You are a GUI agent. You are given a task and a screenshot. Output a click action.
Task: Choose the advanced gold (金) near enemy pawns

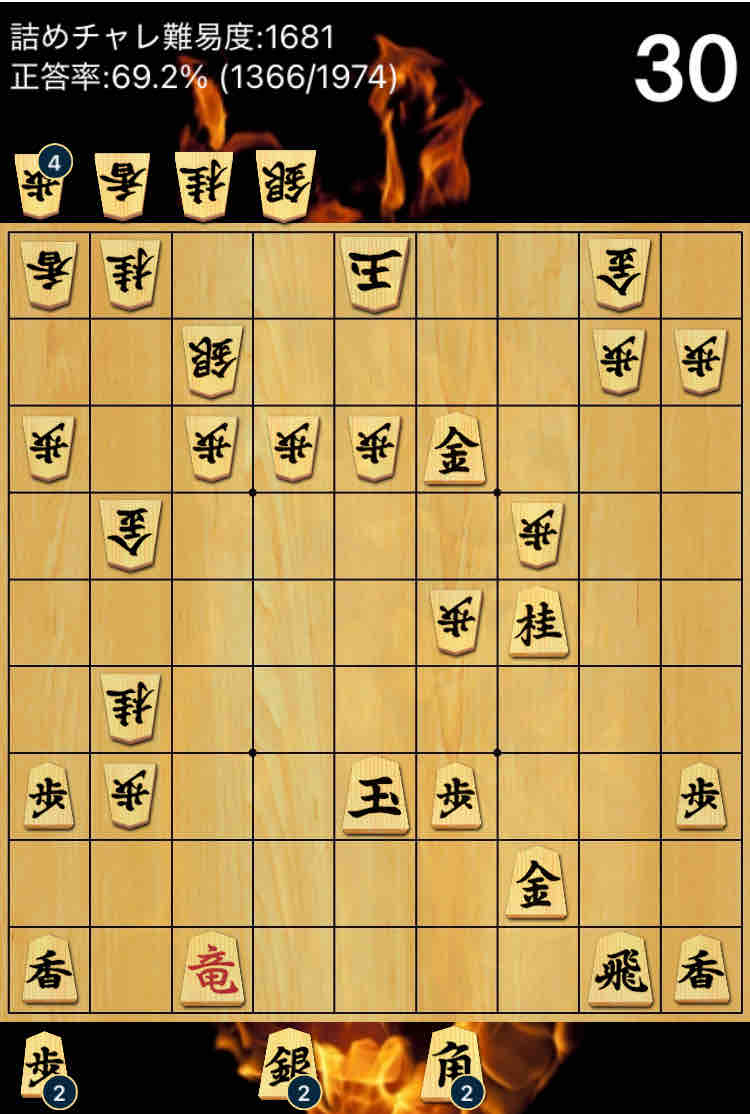pyautogui.click(x=457, y=448)
